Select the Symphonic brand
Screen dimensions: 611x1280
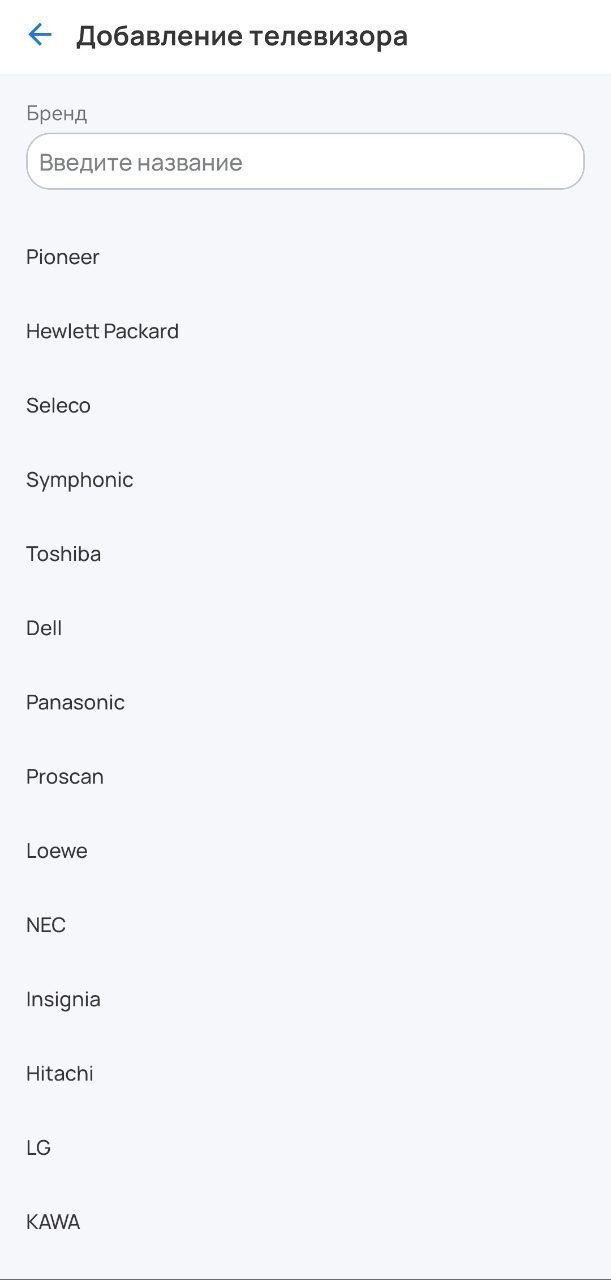click(x=79, y=480)
